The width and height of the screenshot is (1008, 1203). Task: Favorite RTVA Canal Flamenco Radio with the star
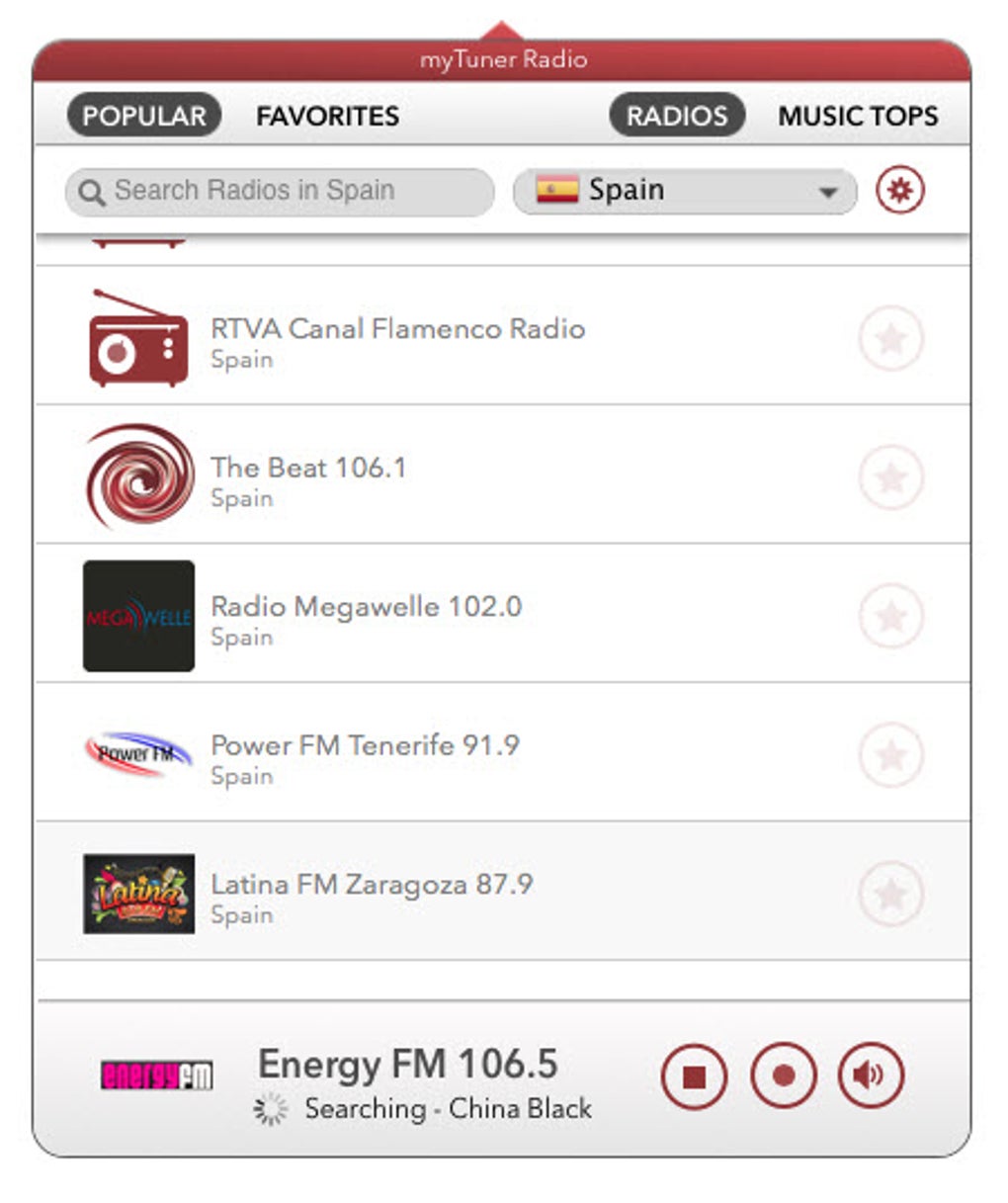[x=890, y=339]
